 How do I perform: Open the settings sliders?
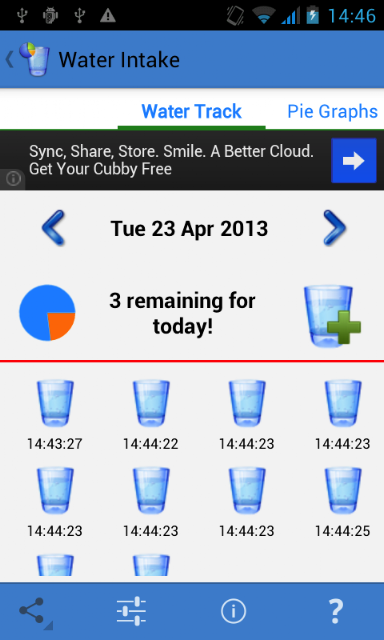click(131, 611)
